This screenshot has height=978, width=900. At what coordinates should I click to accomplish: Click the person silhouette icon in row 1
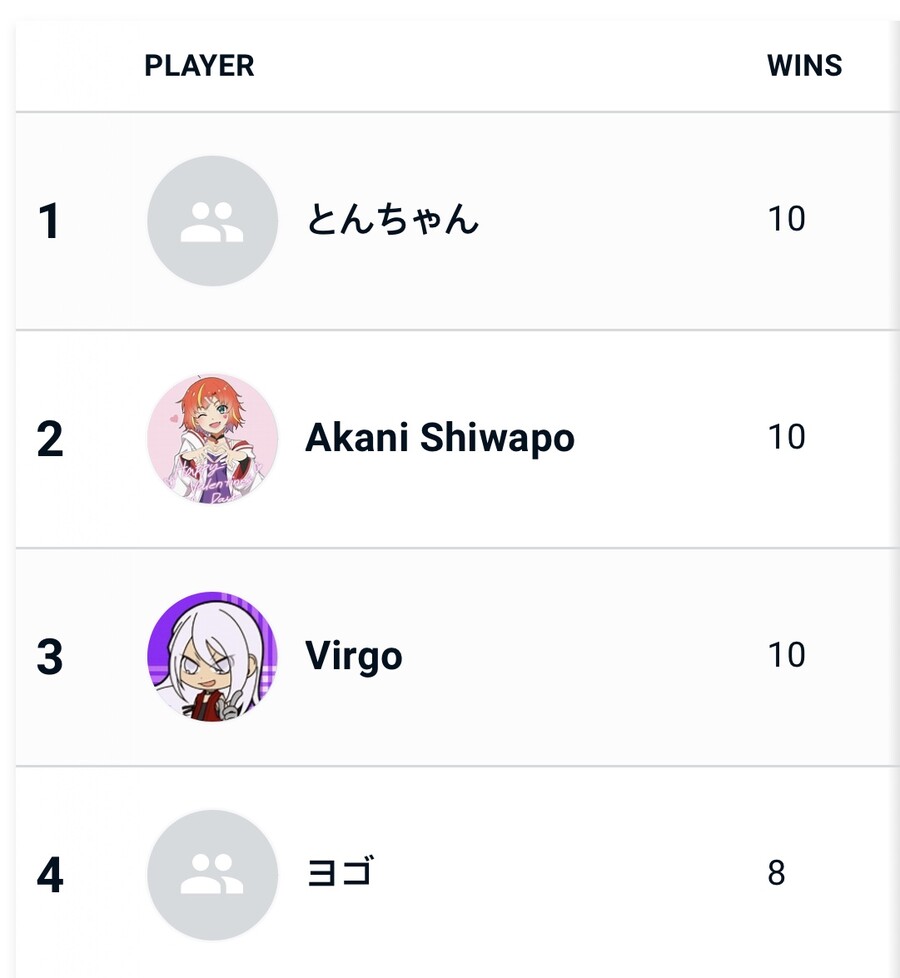(x=211, y=220)
